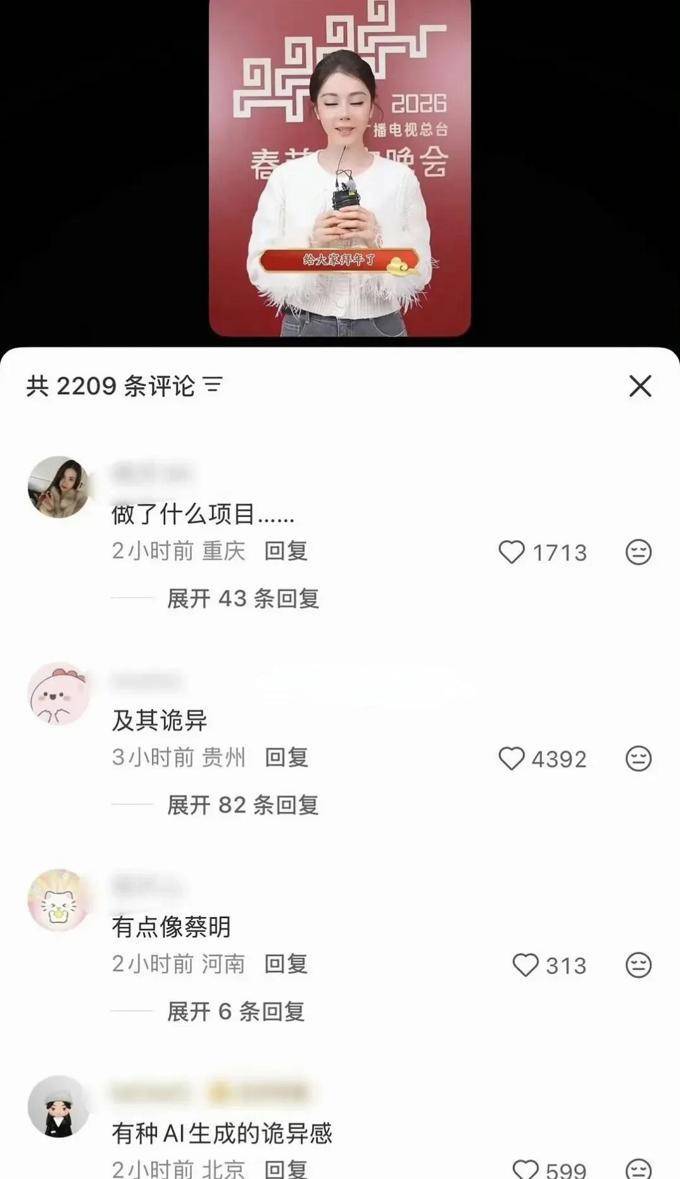Image resolution: width=680 pixels, height=1179 pixels.
Task: Tap the video above the comments
Action: [x=339, y=170]
